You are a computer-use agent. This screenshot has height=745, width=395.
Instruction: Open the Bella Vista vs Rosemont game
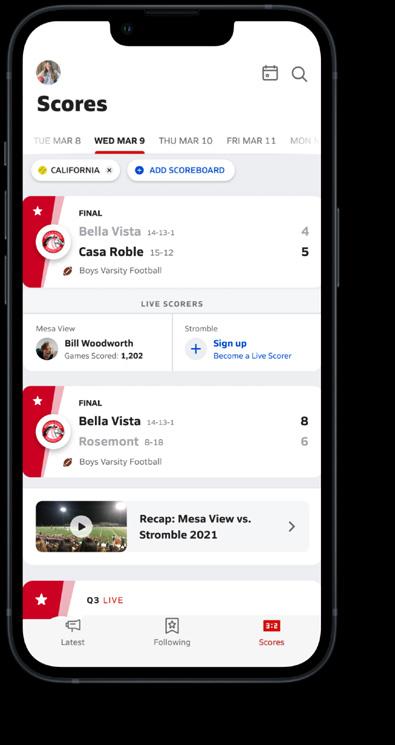click(172, 431)
